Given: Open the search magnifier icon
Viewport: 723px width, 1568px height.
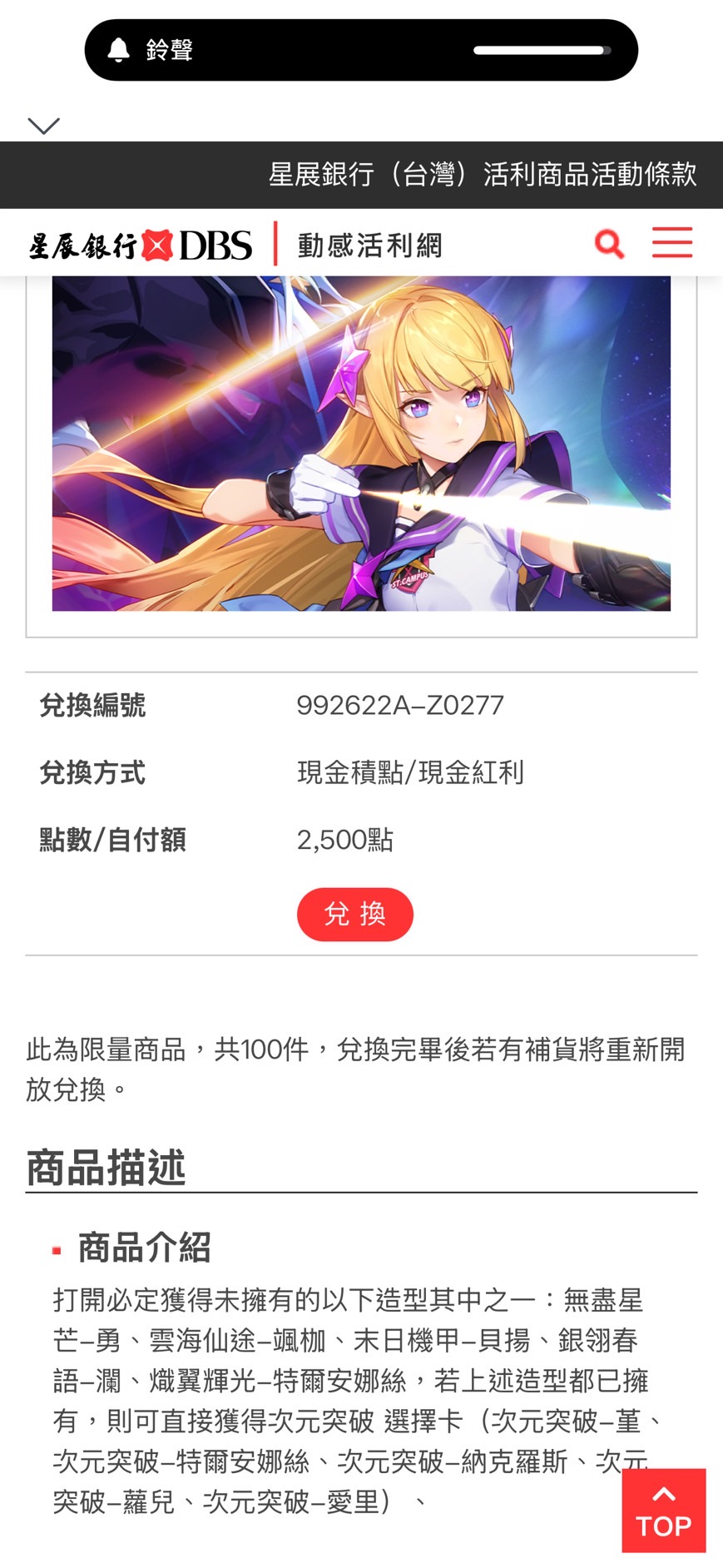Looking at the screenshot, I should click(609, 244).
